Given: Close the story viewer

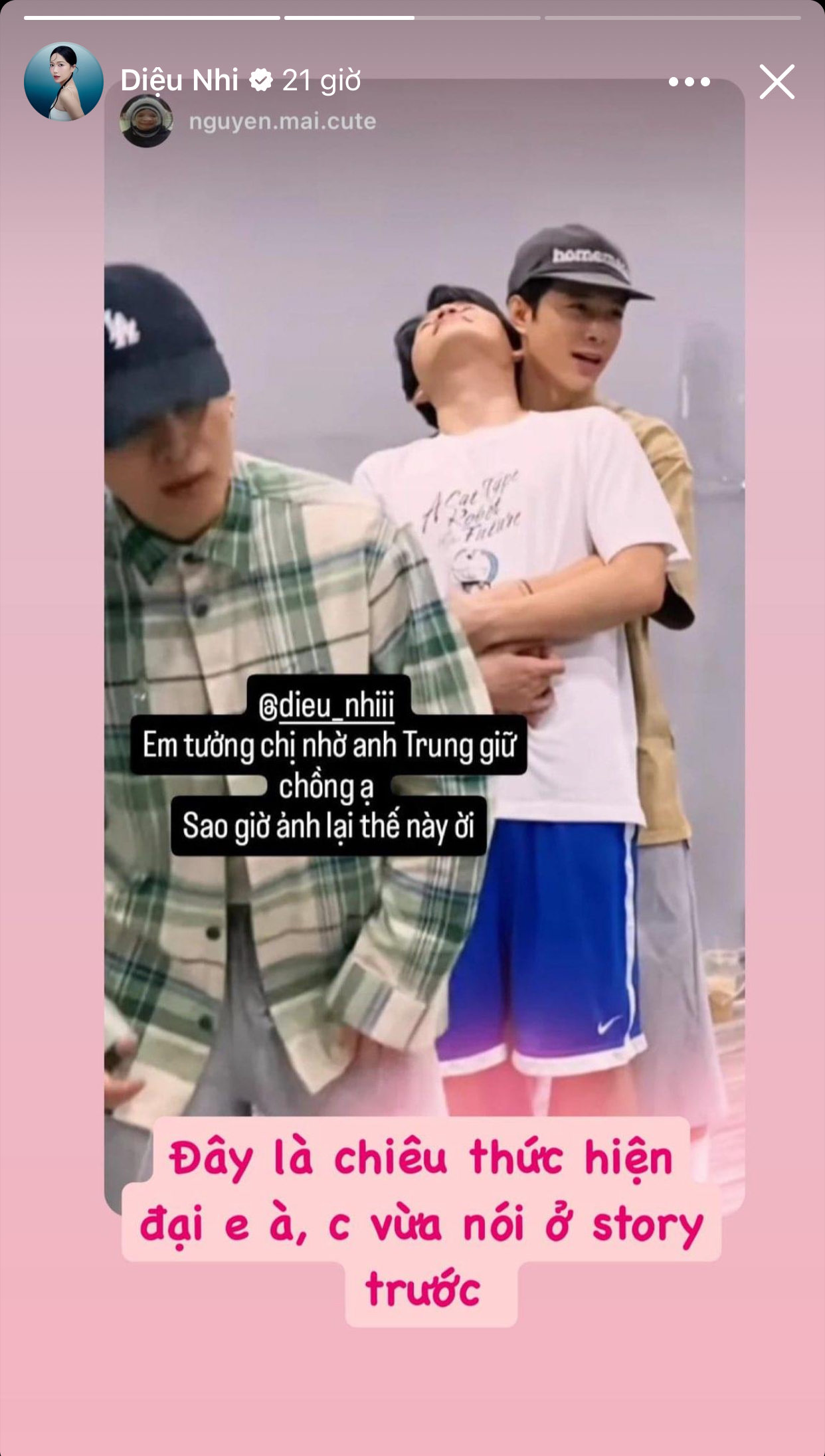Looking at the screenshot, I should [x=777, y=82].
